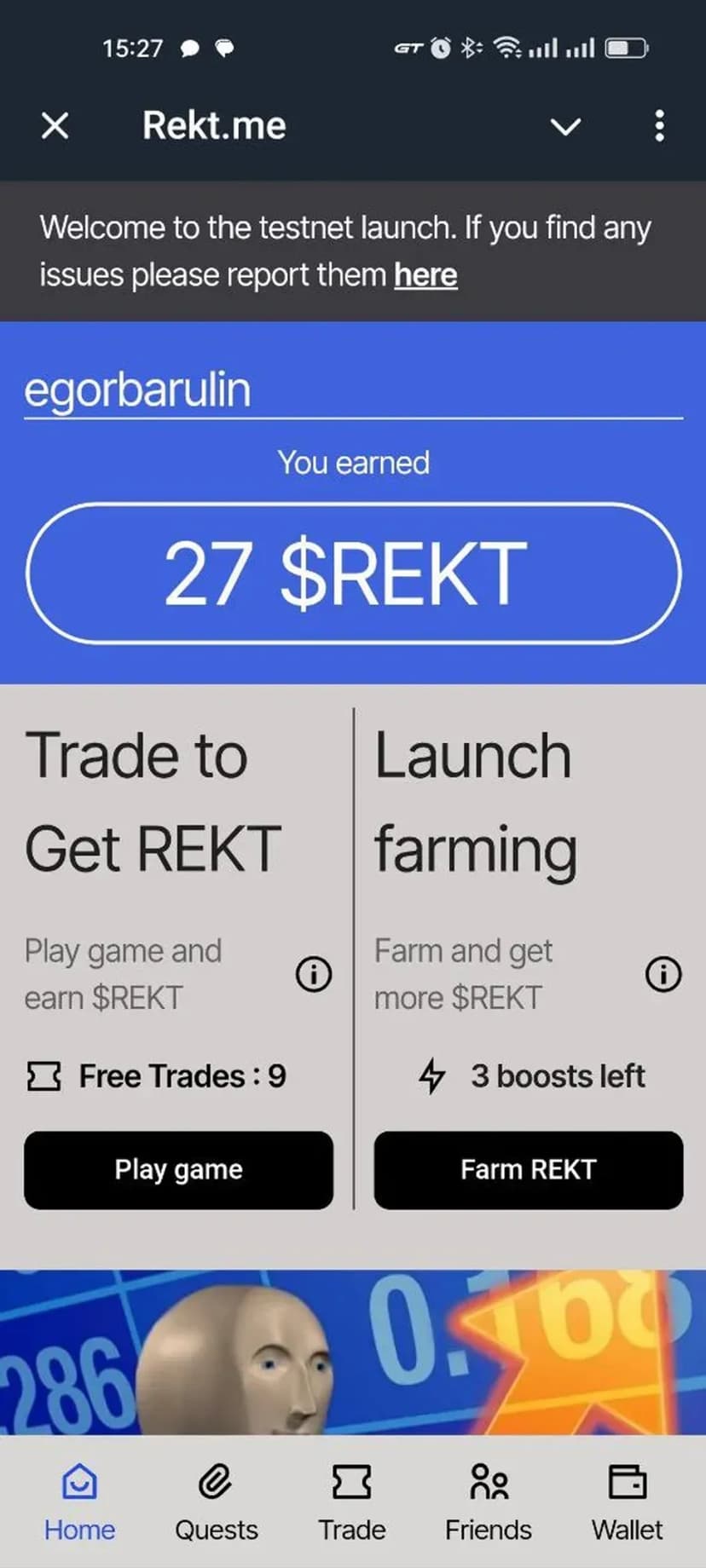Screen dimensions: 706x1568
Task: Switch to the Friends tab
Action: pos(489,1502)
